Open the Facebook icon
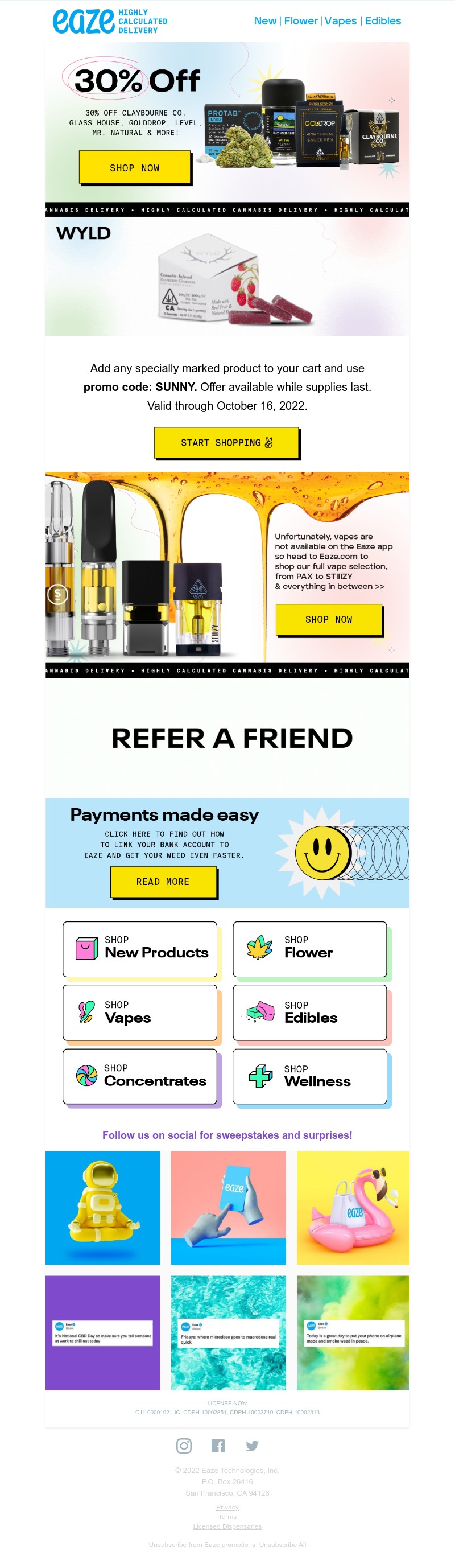The height and width of the screenshot is (1568, 455). 218,1446
